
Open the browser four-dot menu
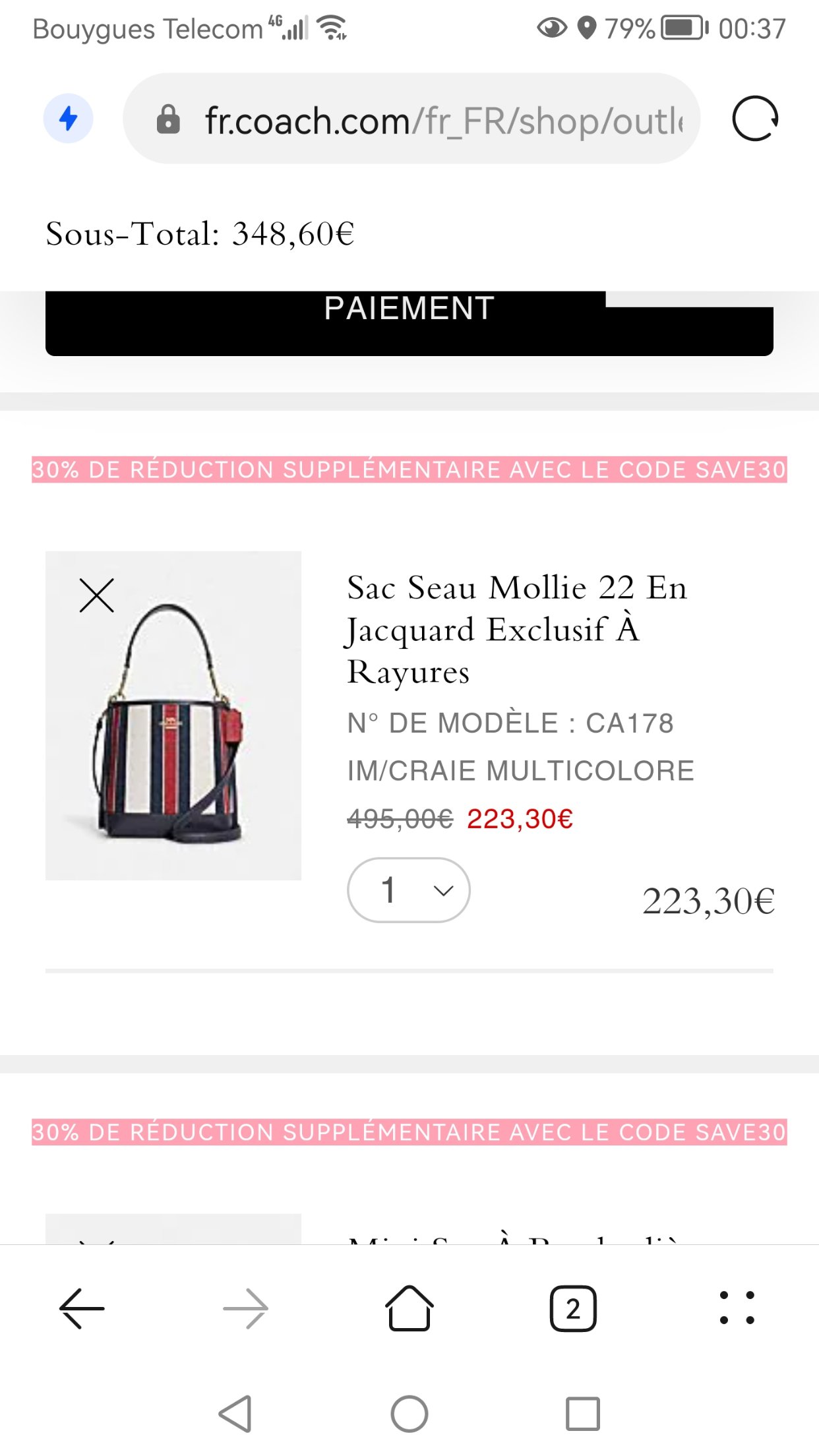737,1308
